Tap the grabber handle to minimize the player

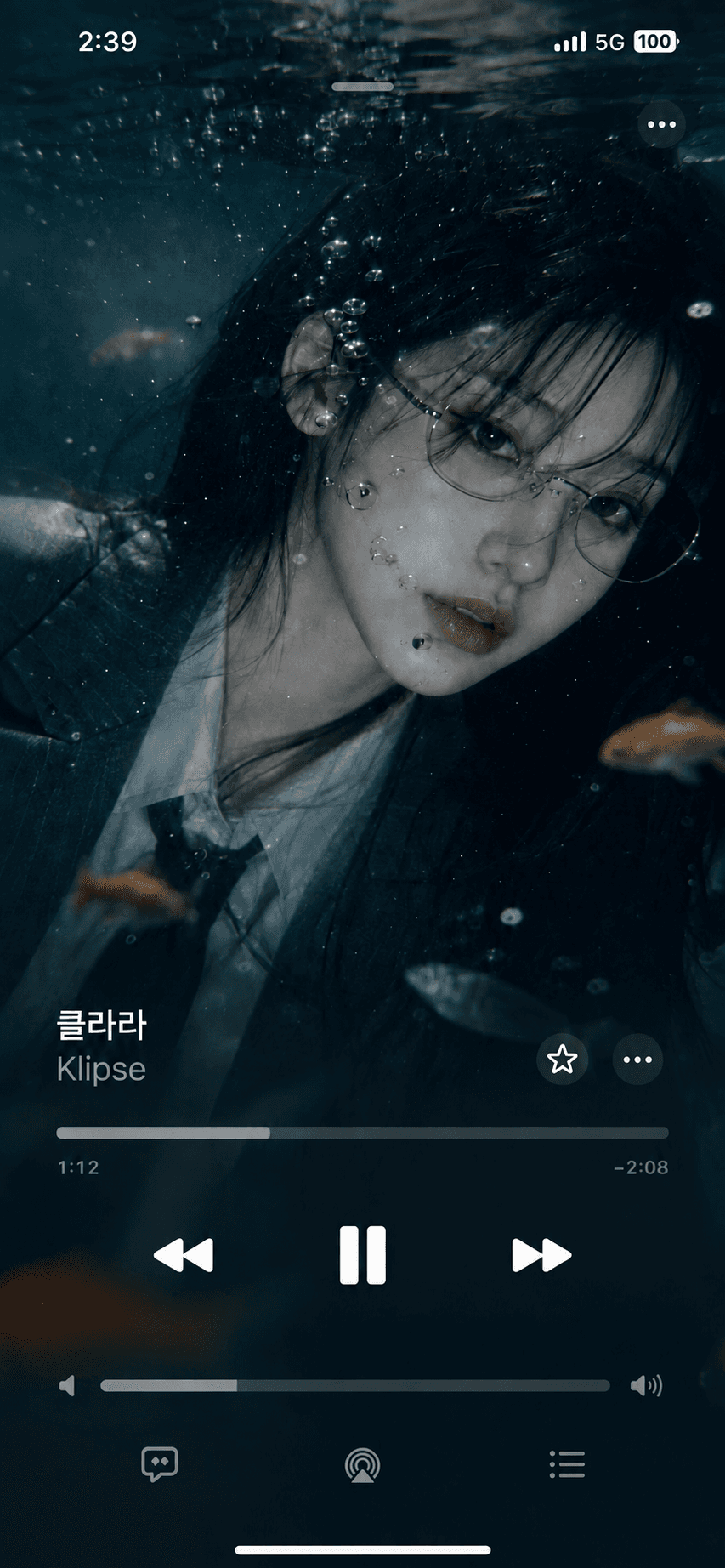(363, 87)
